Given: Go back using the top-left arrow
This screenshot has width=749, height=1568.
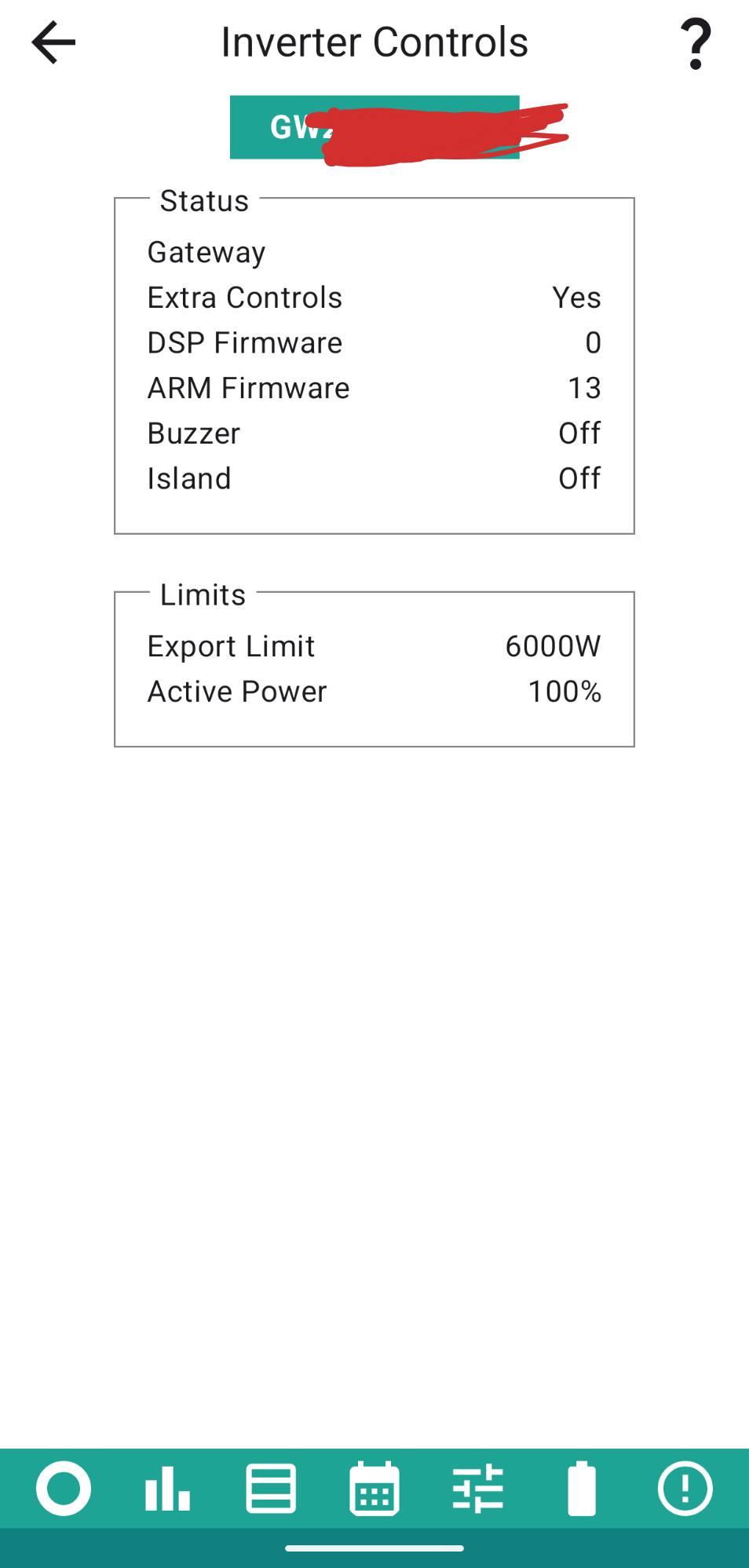Looking at the screenshot, I should tap(53, 42).
